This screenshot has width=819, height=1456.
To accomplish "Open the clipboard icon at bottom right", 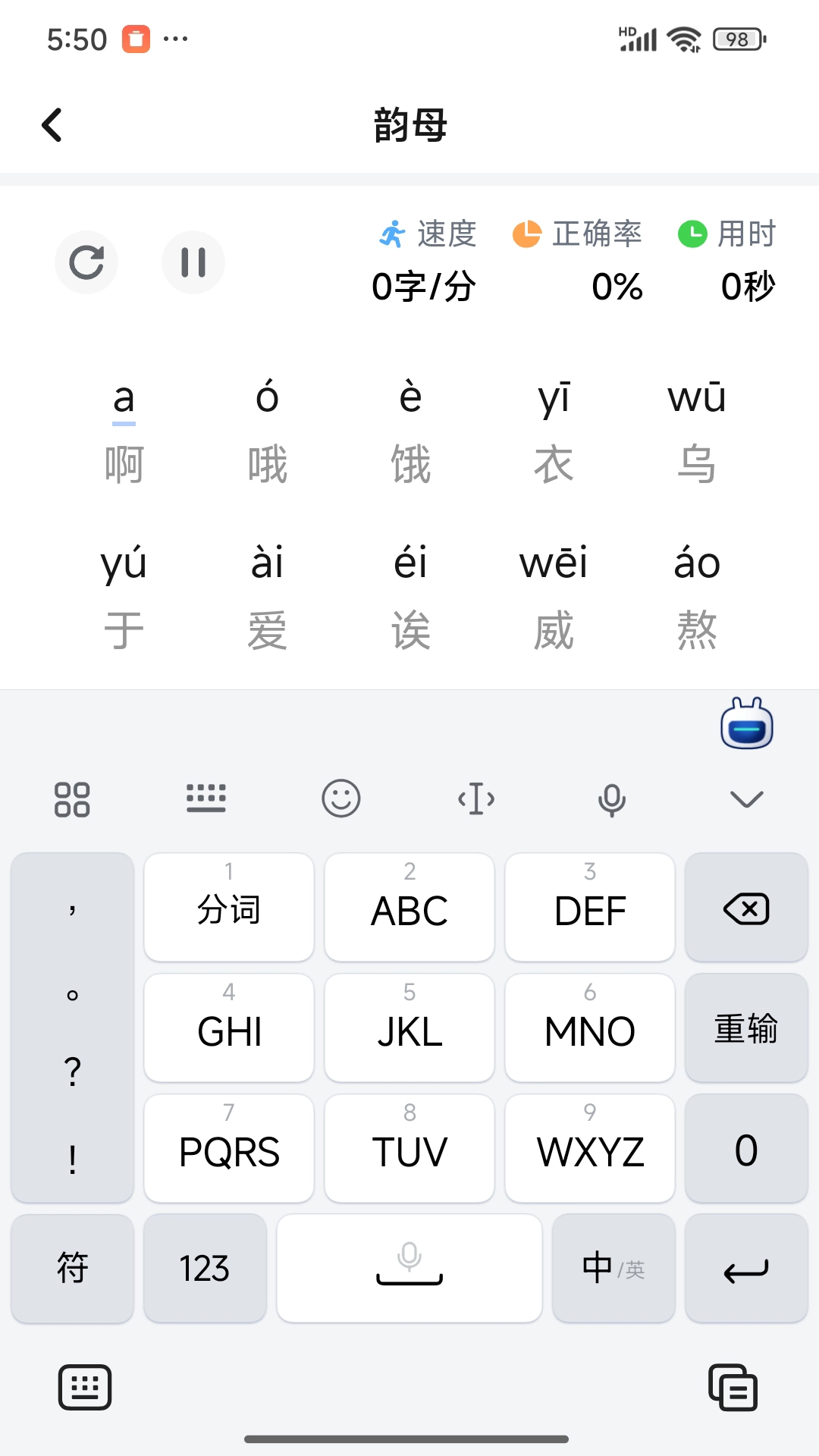I will [733, 1387].
